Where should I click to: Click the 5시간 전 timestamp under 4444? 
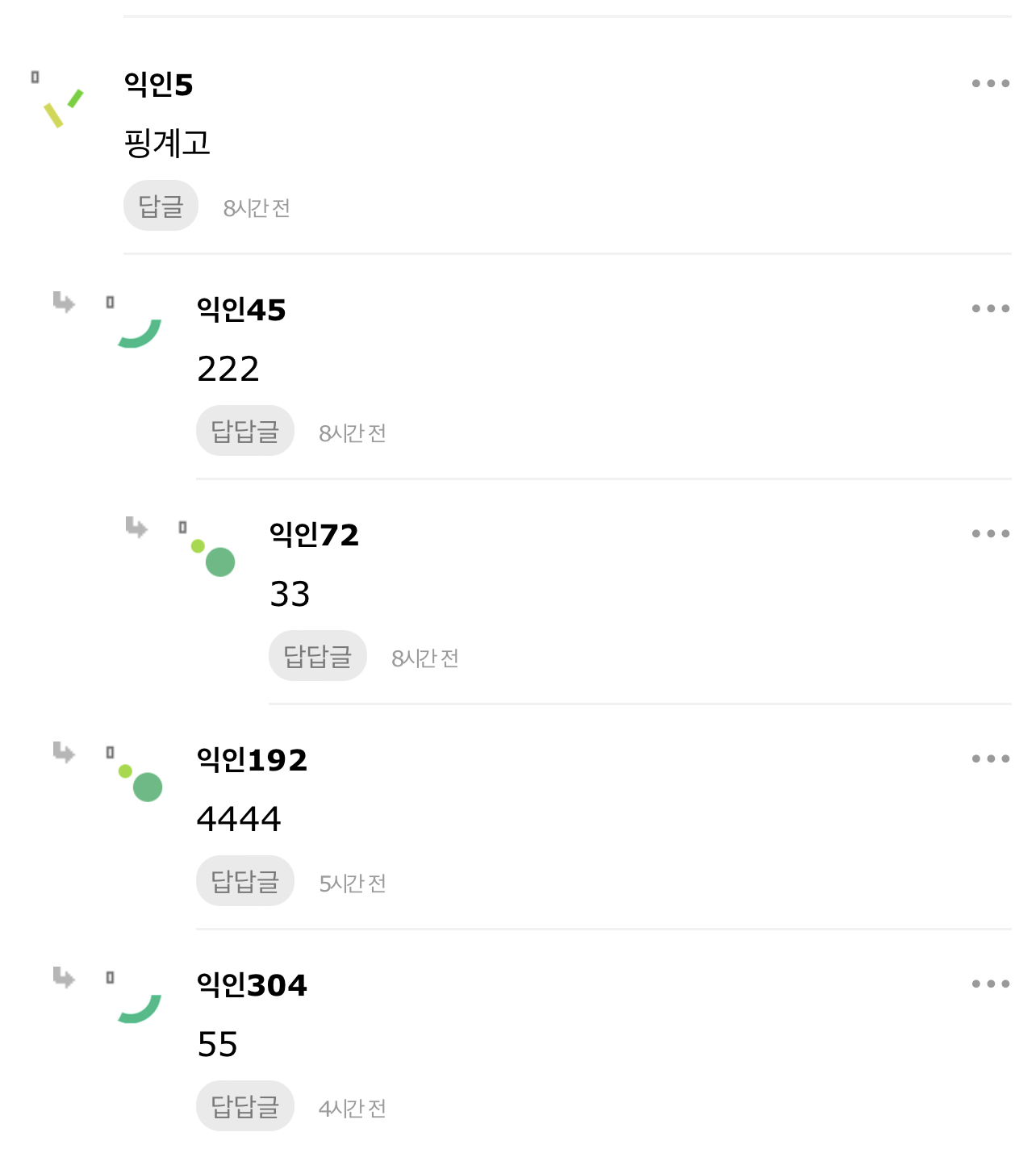(353, 884)
